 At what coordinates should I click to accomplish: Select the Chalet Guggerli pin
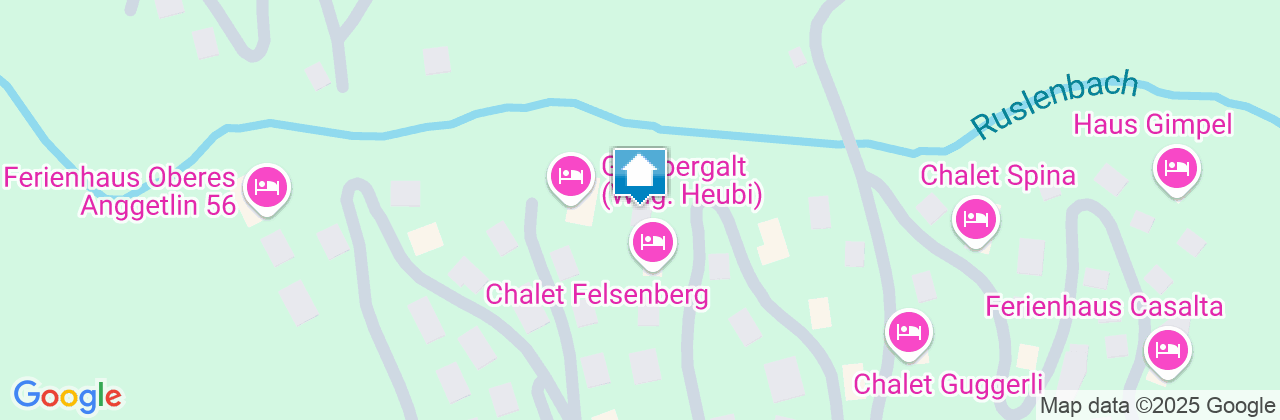coord(908,331)
